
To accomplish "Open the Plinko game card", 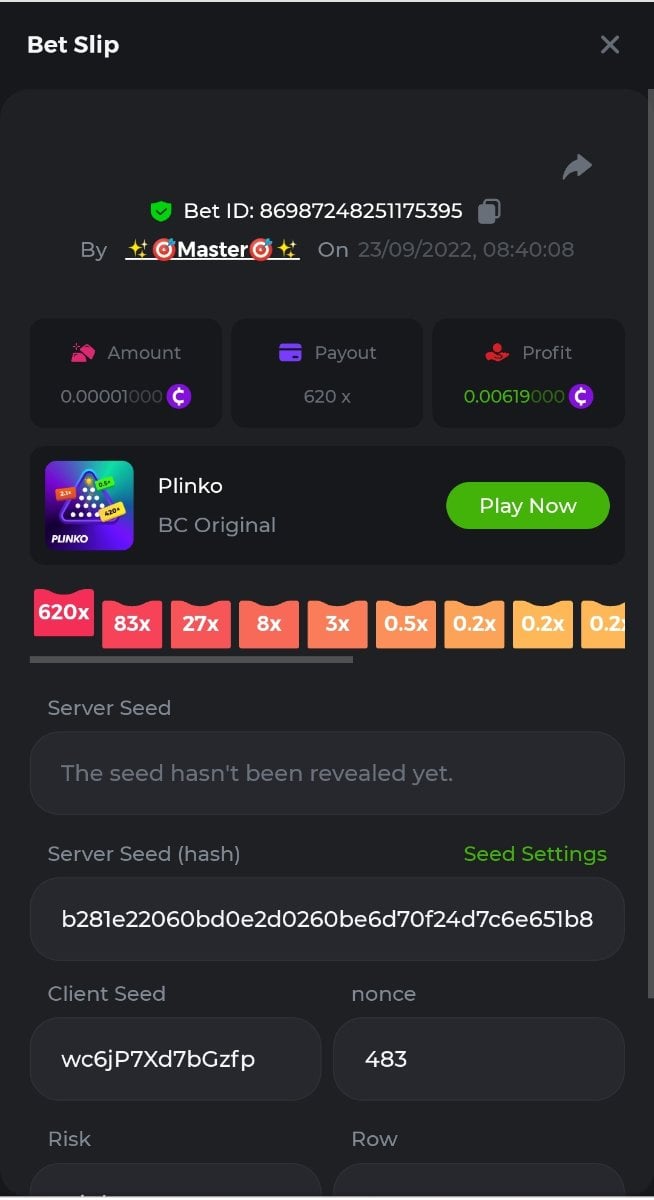I will tap(89, 505).
